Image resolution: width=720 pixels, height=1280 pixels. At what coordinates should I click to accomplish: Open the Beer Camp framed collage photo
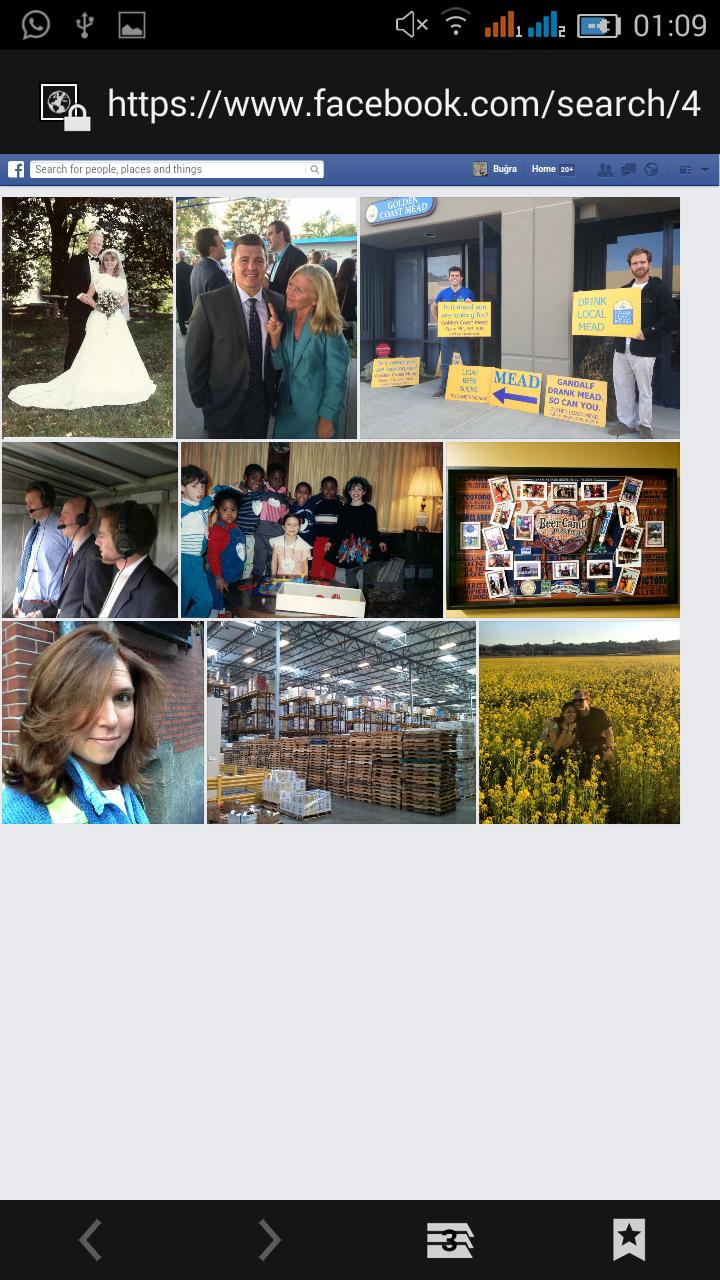point(562,530)
